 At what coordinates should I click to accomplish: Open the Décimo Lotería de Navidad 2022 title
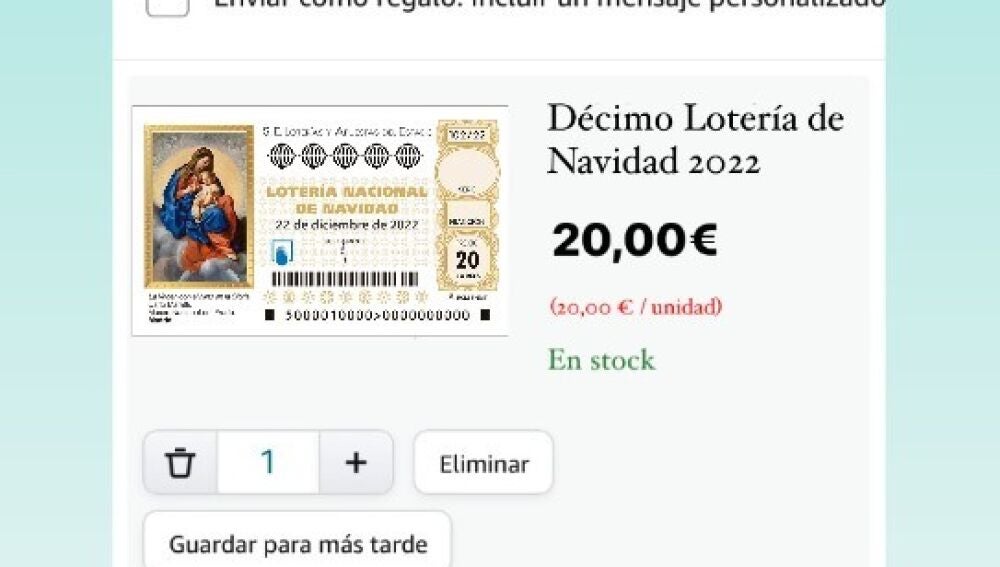click(695, 139)
